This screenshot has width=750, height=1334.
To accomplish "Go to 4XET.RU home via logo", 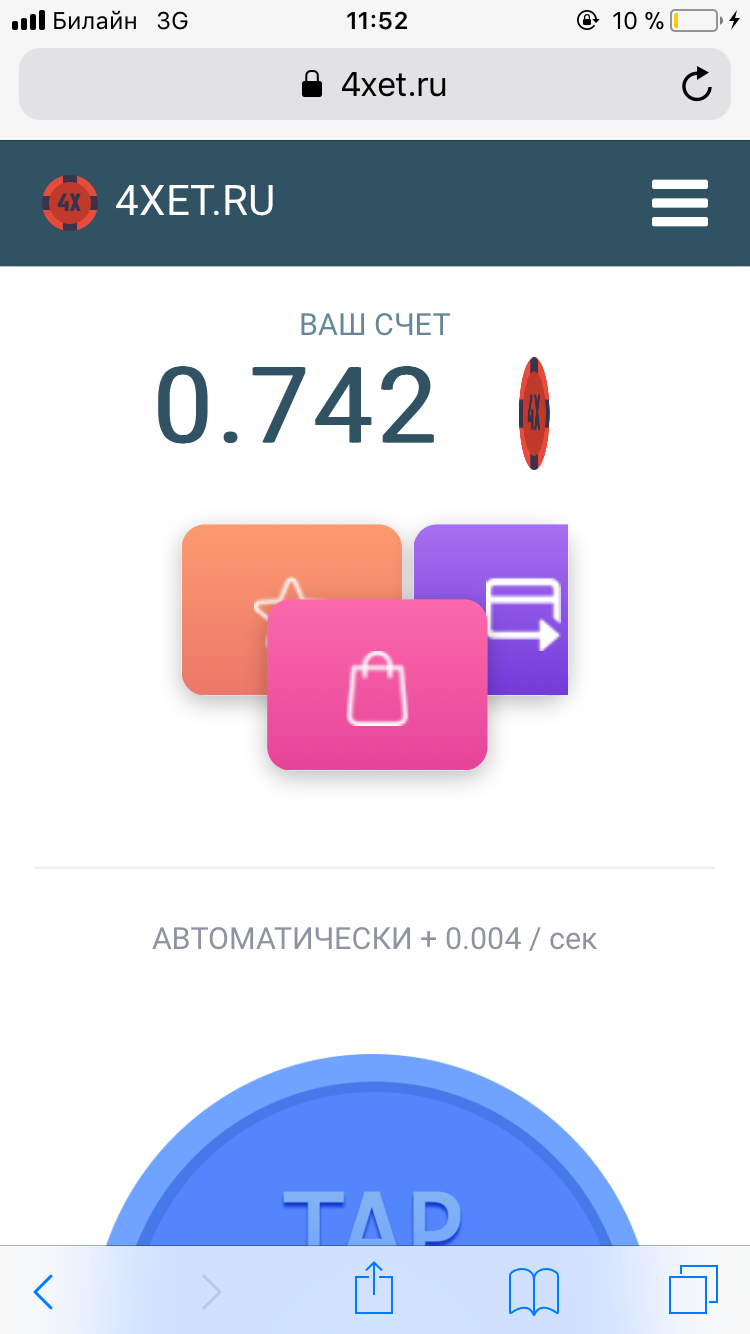I will click(x=158, y=202).
